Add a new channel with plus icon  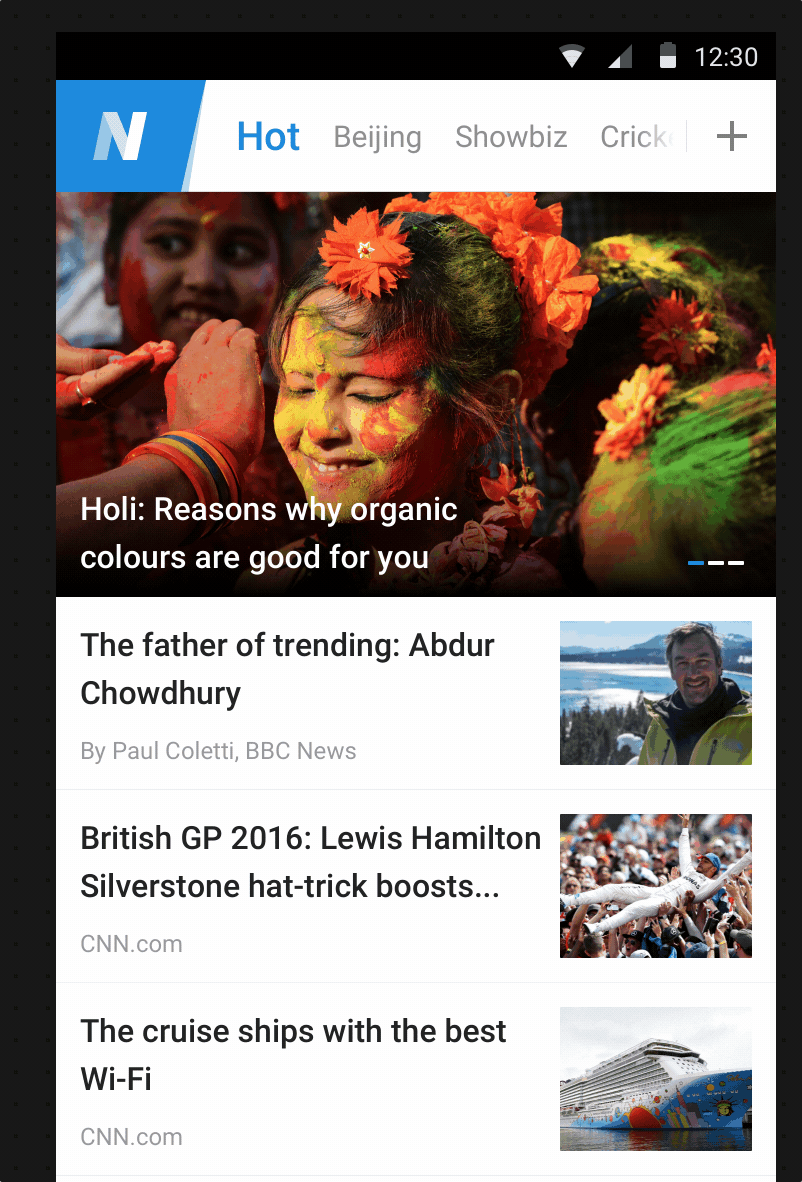click(732, 136)
